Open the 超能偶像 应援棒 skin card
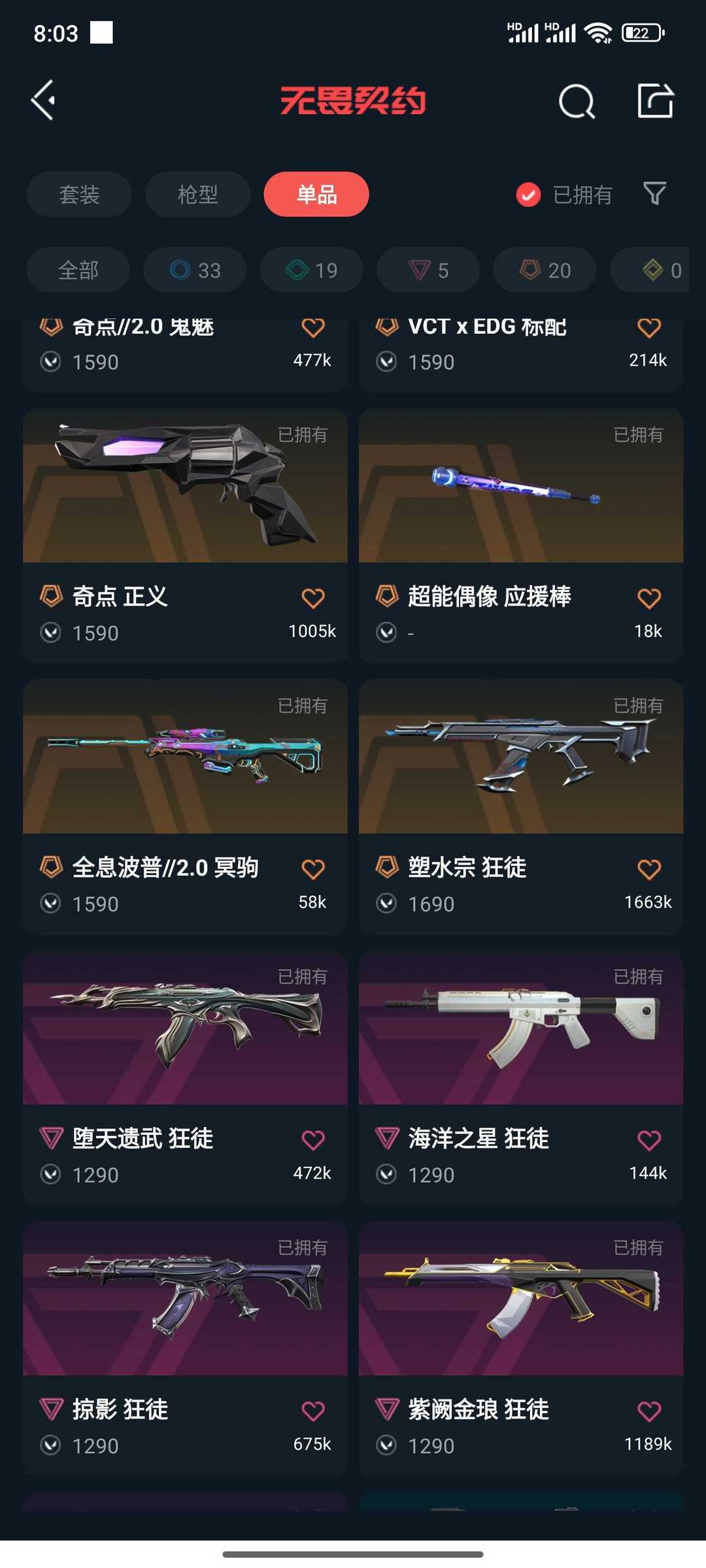706x1568 pixels. tap(521, 536)
